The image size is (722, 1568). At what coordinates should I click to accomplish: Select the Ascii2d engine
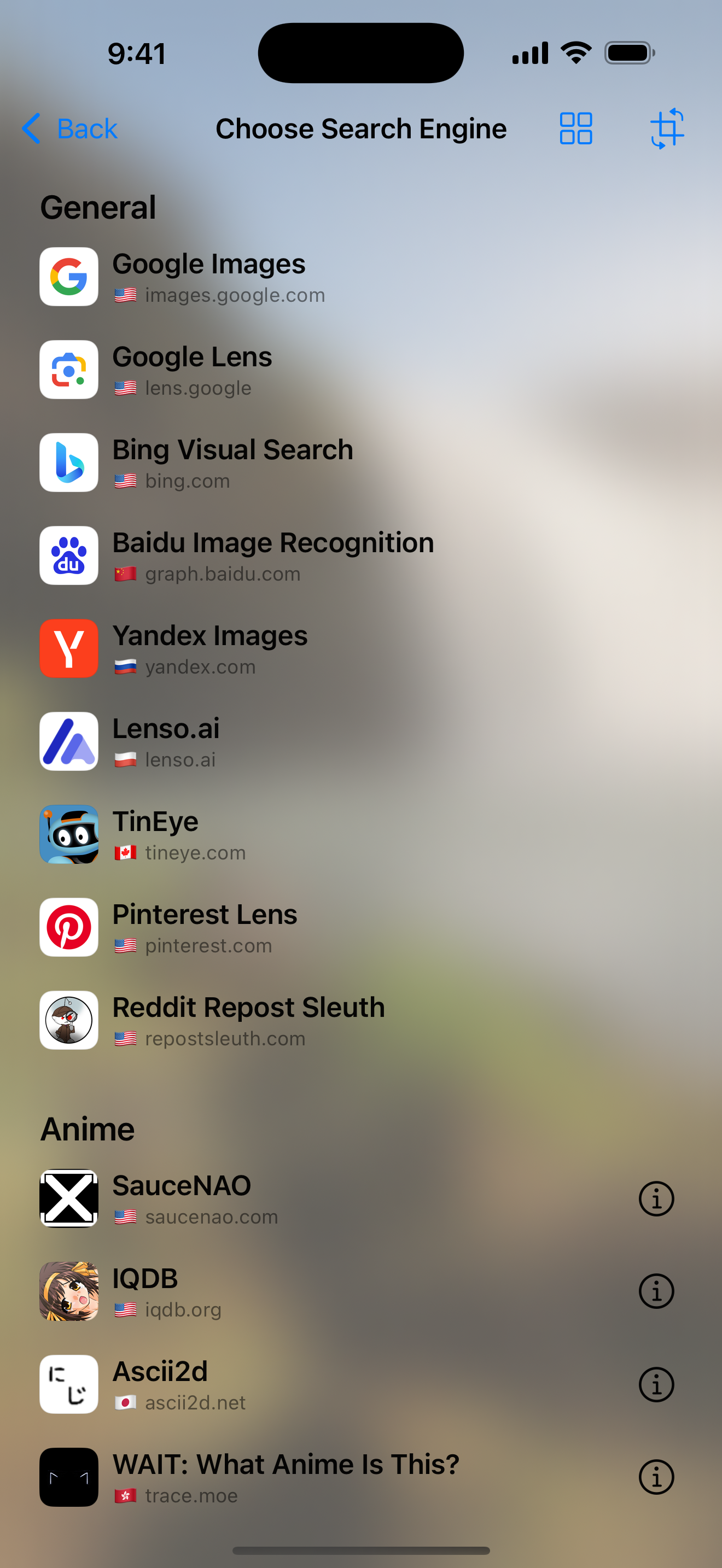pos(160,1384)
